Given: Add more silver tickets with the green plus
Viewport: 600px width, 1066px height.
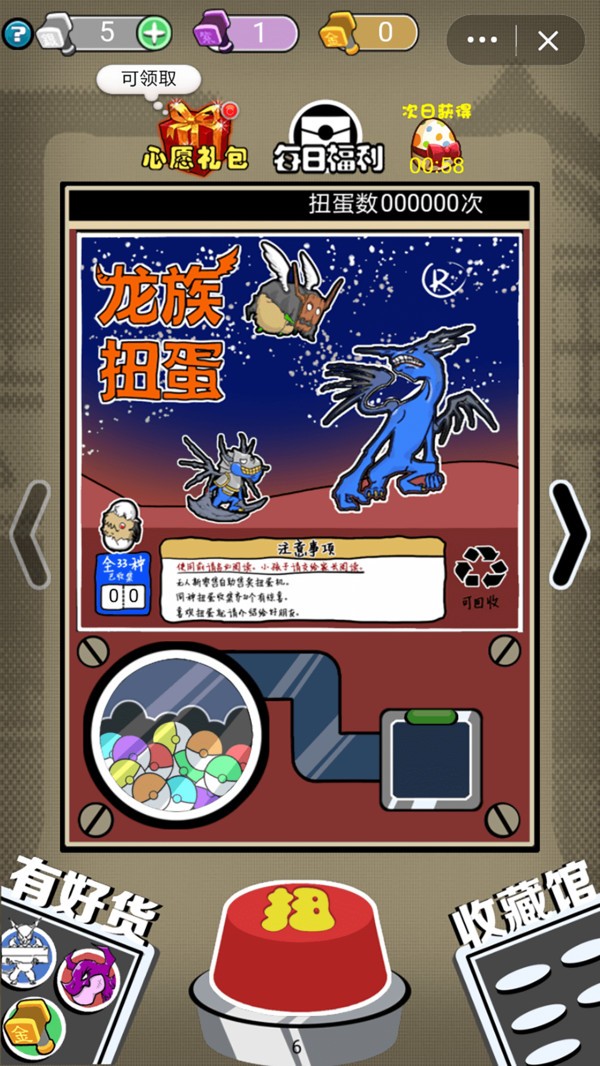Looking at the screenshot, I should [153, 33].
